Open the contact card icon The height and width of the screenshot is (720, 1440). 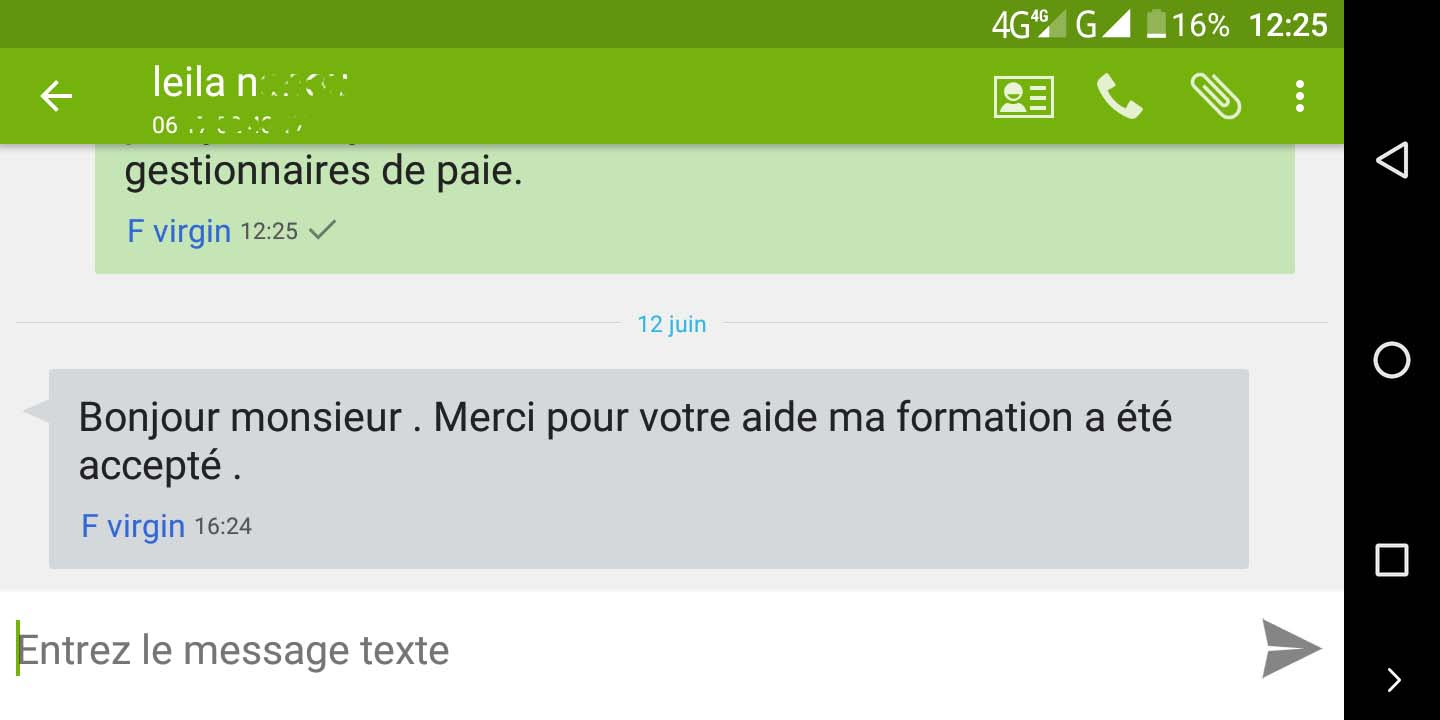(1023, 97)
